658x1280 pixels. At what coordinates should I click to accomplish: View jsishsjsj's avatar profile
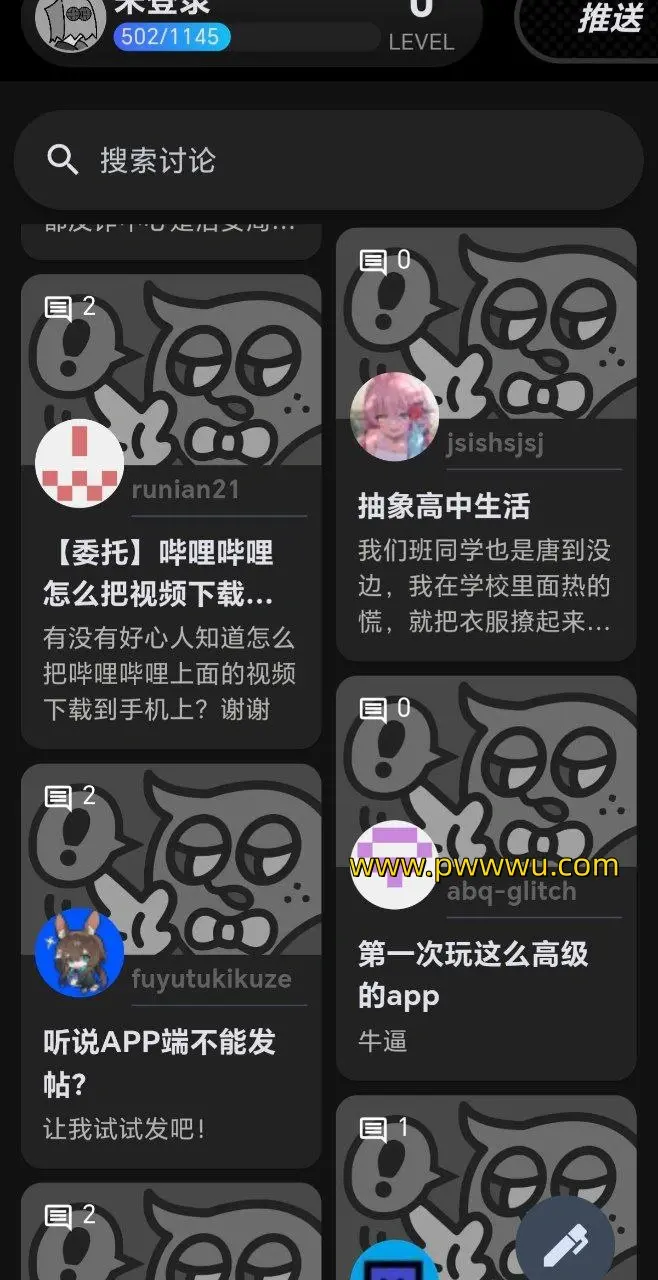coord(395,417)
